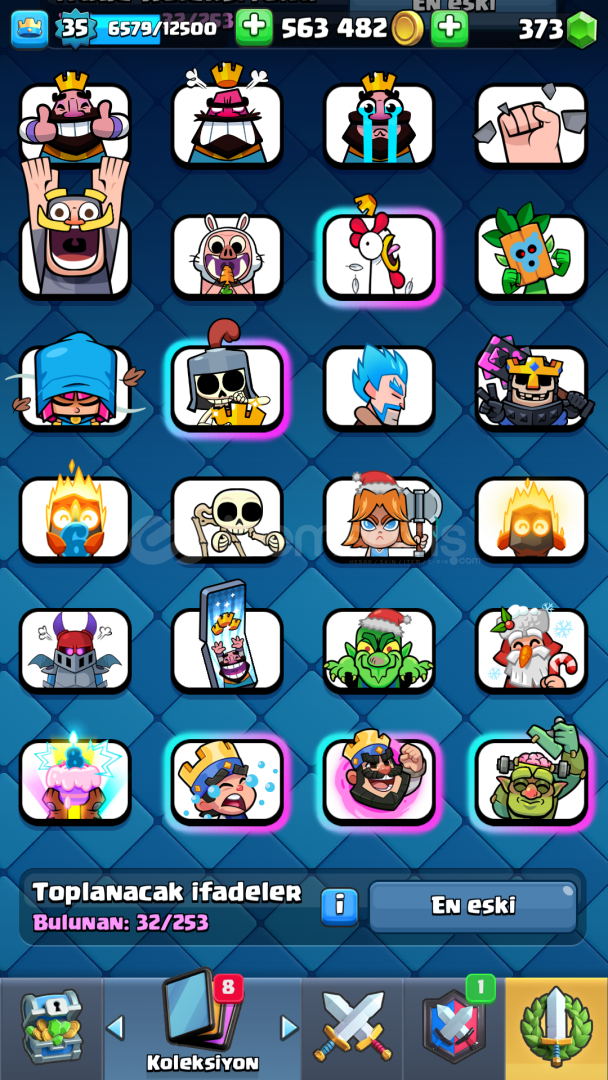Change sorting with the En eski button
This screenshot has width=608, height=1080.
pos(473,906)
